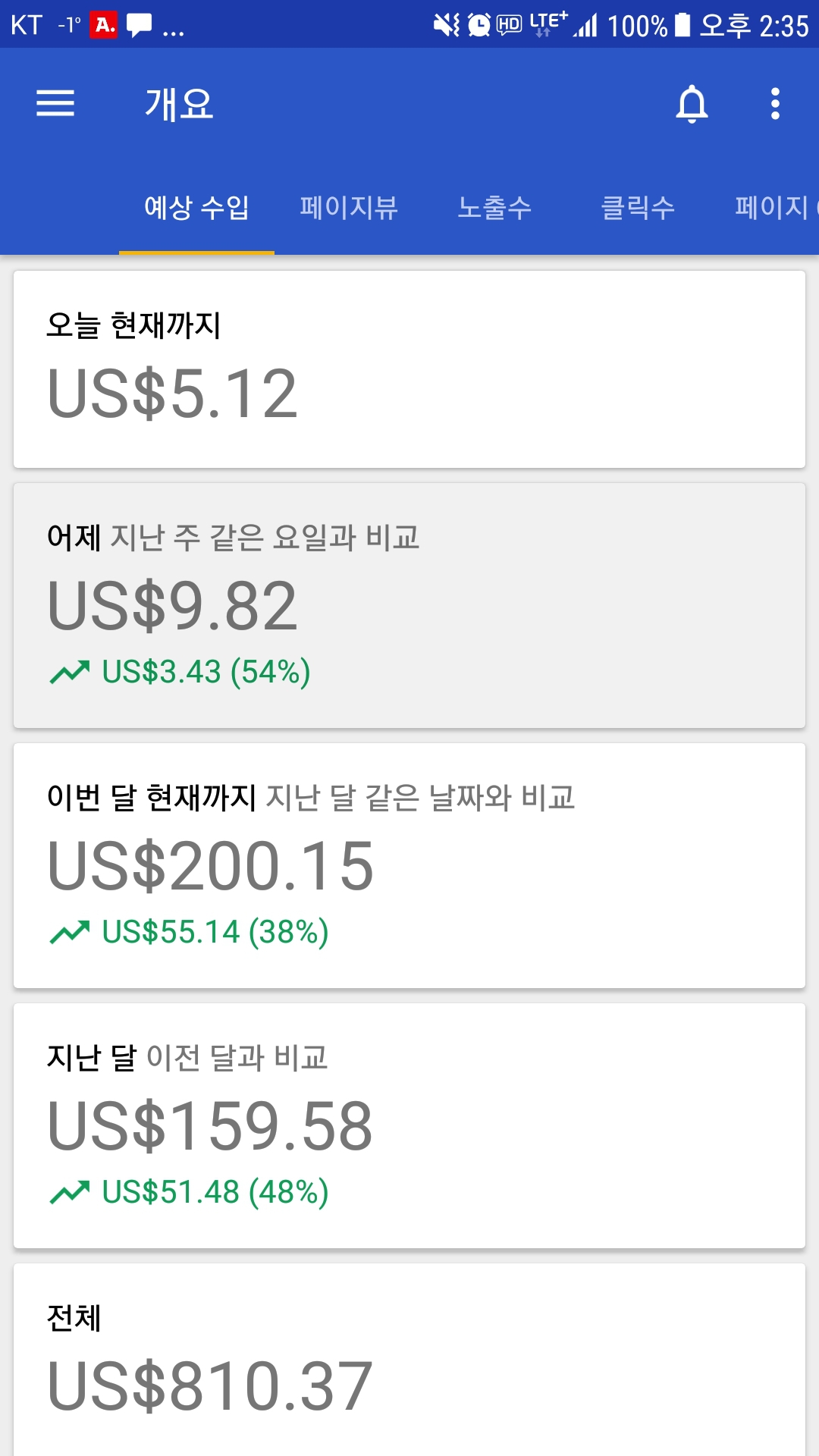Switch to the 노출수 tab

point(494,207)
